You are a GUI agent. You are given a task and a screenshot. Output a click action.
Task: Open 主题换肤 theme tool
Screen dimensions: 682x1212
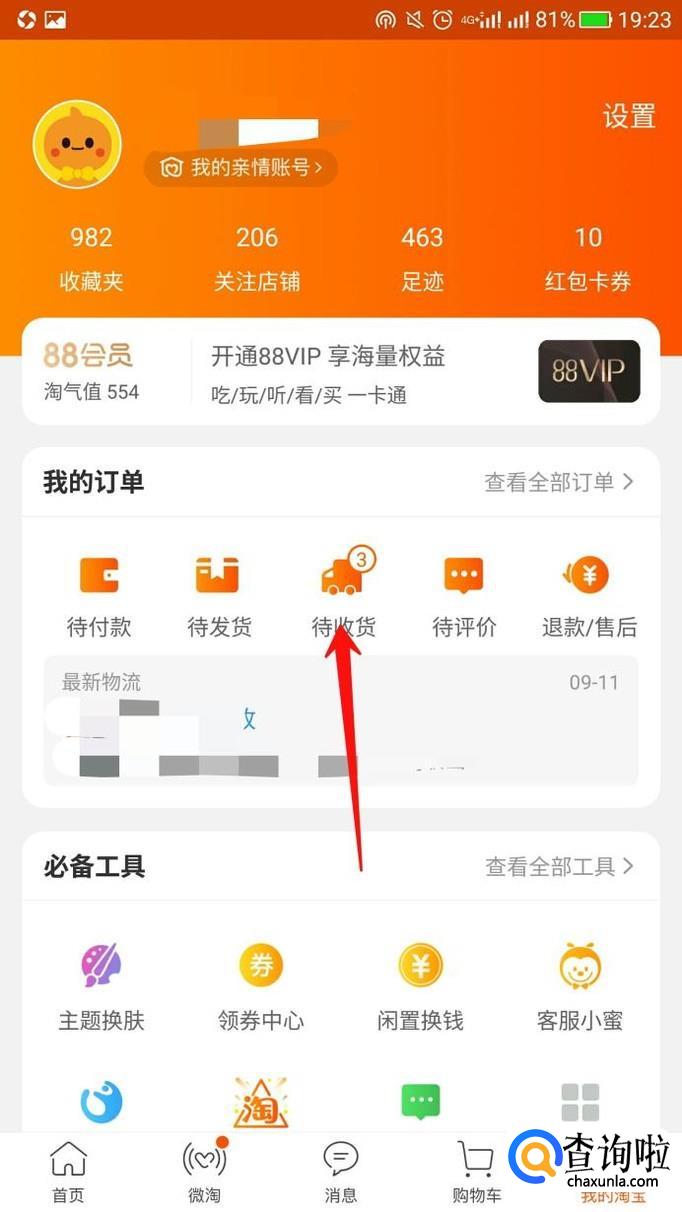[101, 985]
